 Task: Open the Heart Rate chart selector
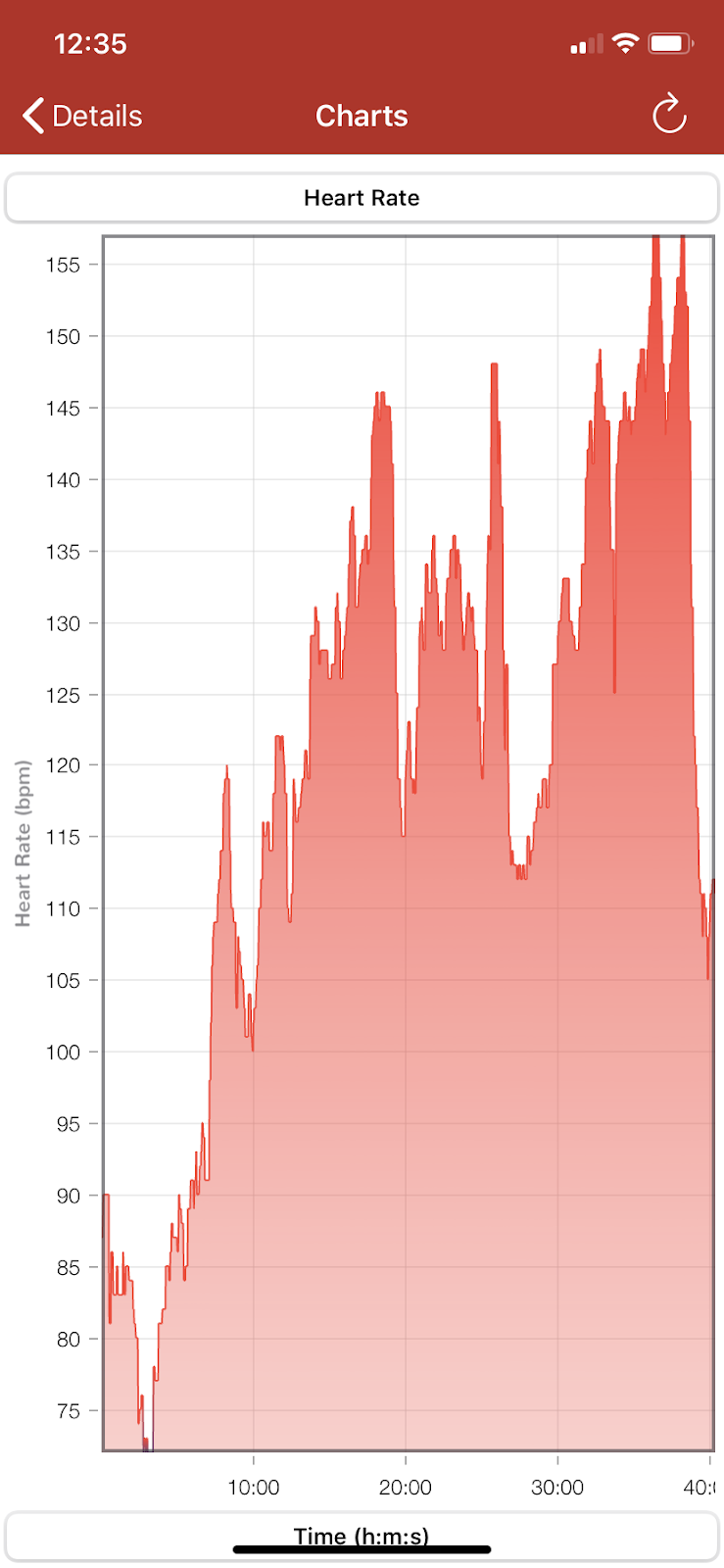pos(362,198)
